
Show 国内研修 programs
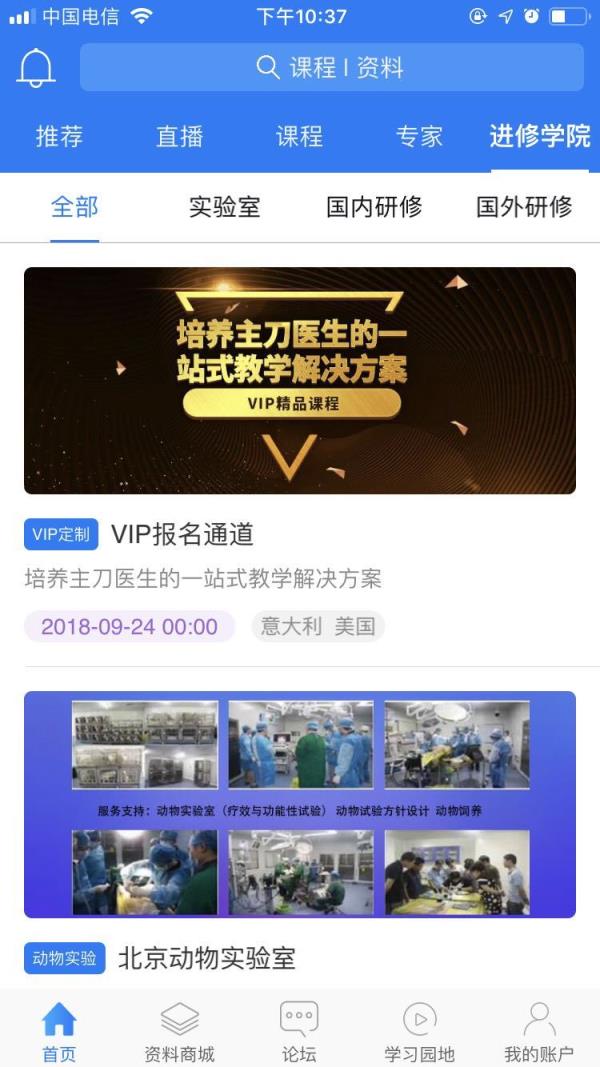click(374, 207)
